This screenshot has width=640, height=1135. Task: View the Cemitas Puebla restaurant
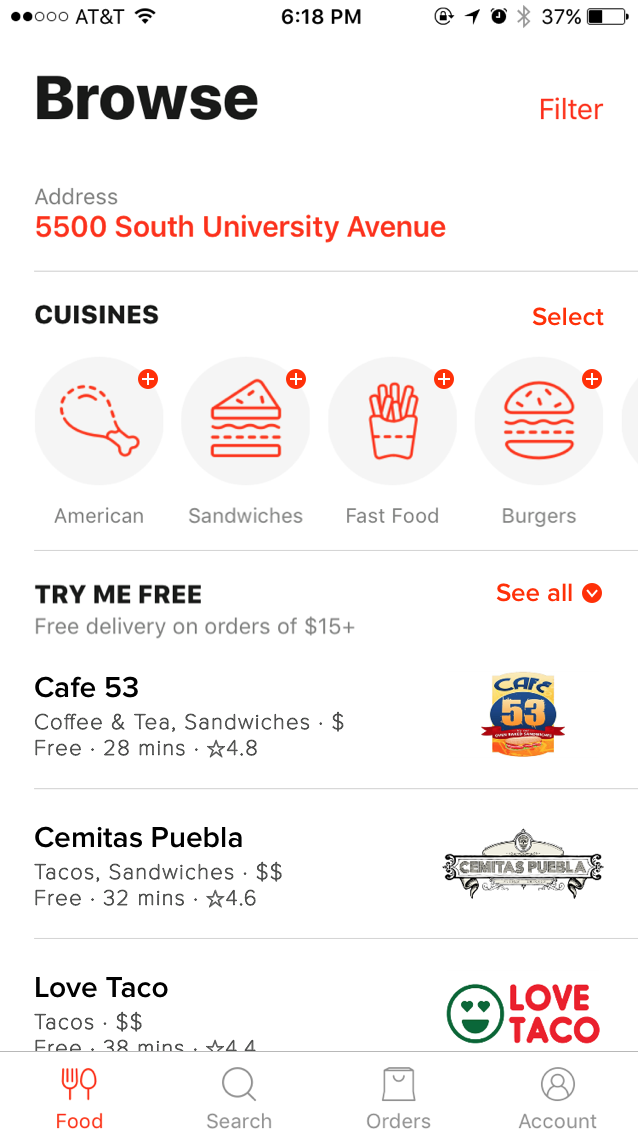point(320,864)
